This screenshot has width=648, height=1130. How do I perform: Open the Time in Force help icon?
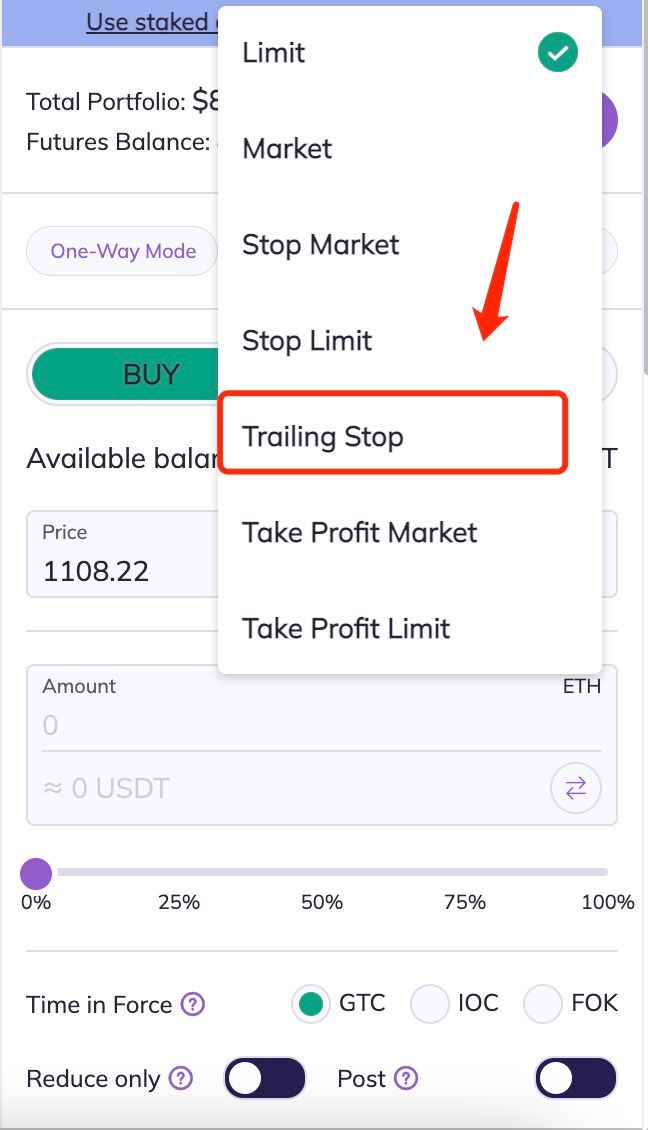coord(192,1004)
